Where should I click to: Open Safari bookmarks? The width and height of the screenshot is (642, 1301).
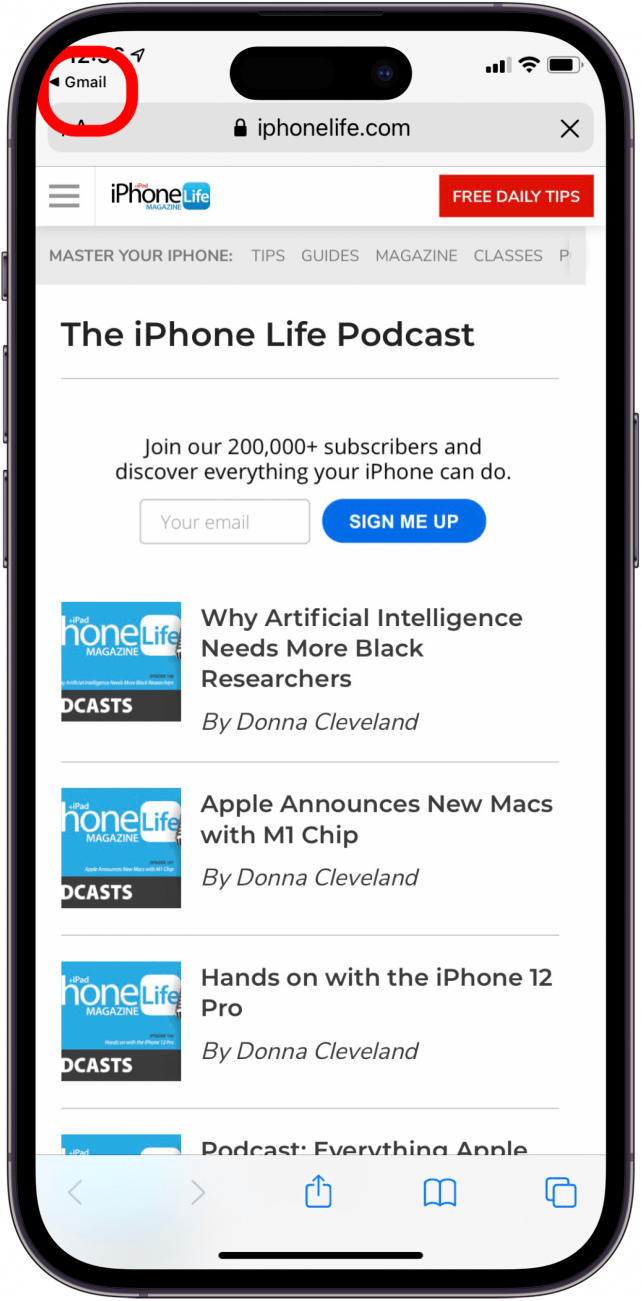pyautogui.click(x=440, y=1192)
